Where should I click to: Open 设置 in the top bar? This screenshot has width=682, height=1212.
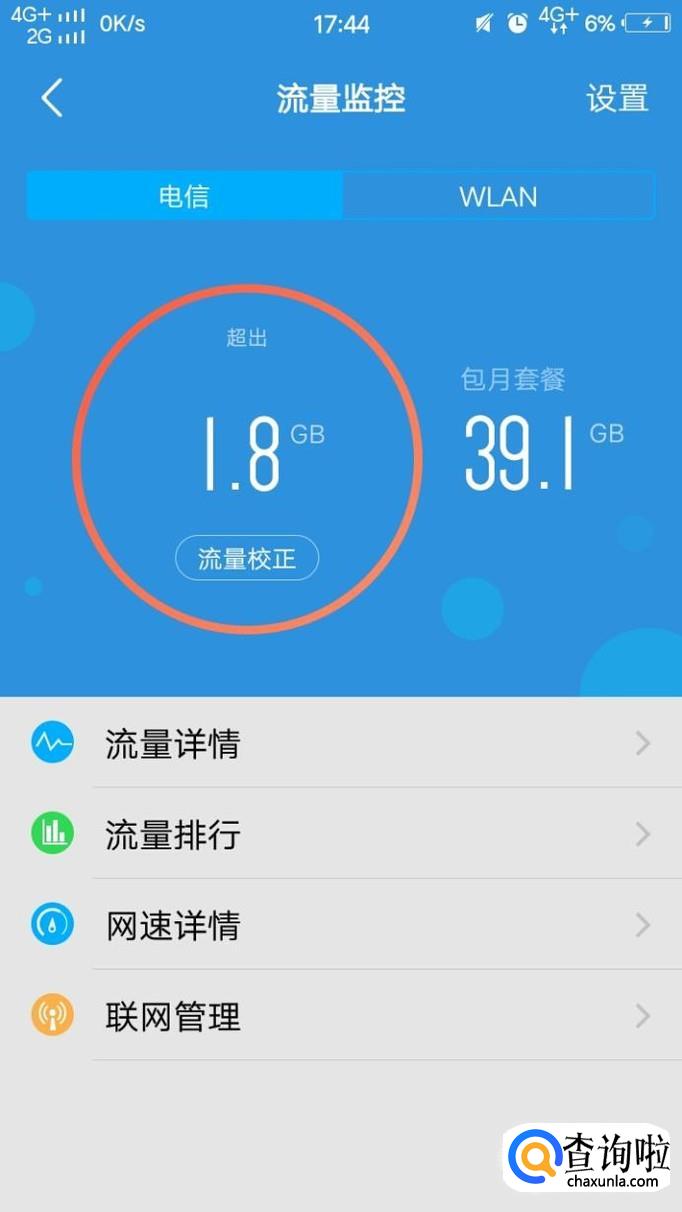[617, 99]
